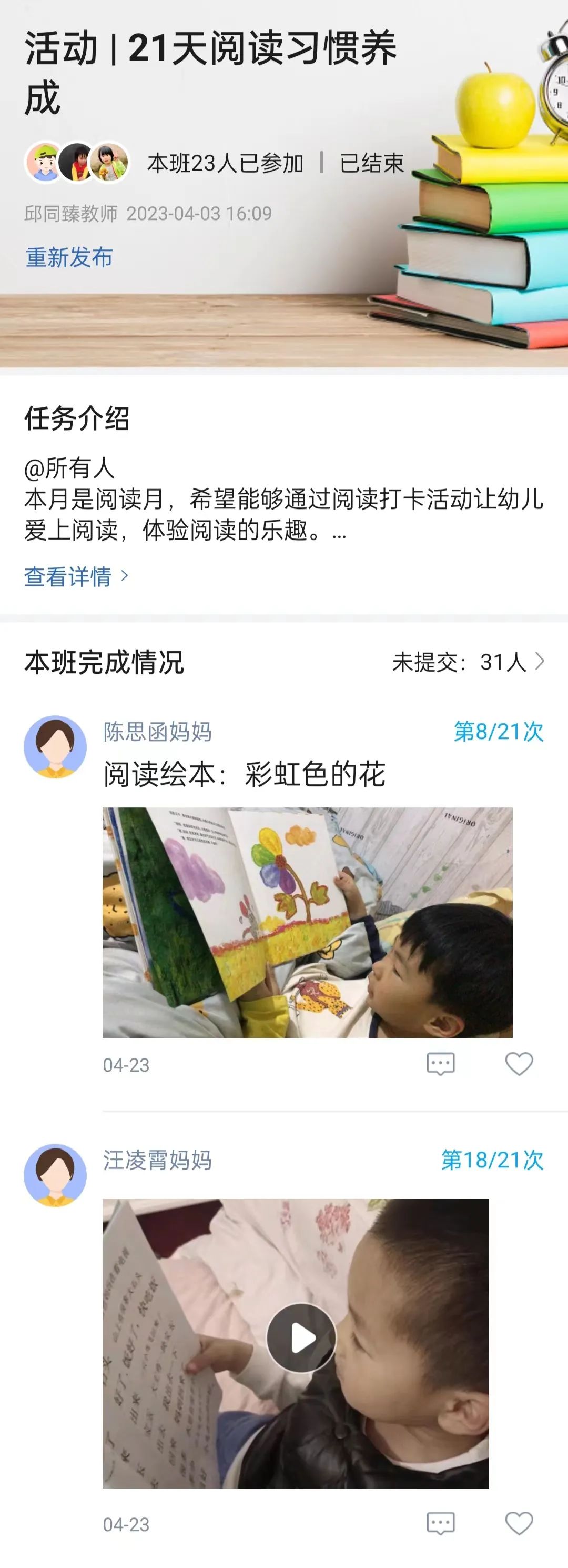The height and width of the screenshot is (1568, 568).
Task: Open 汪凌霄妈妈's profile avatar
Action: coord(55,1175)
